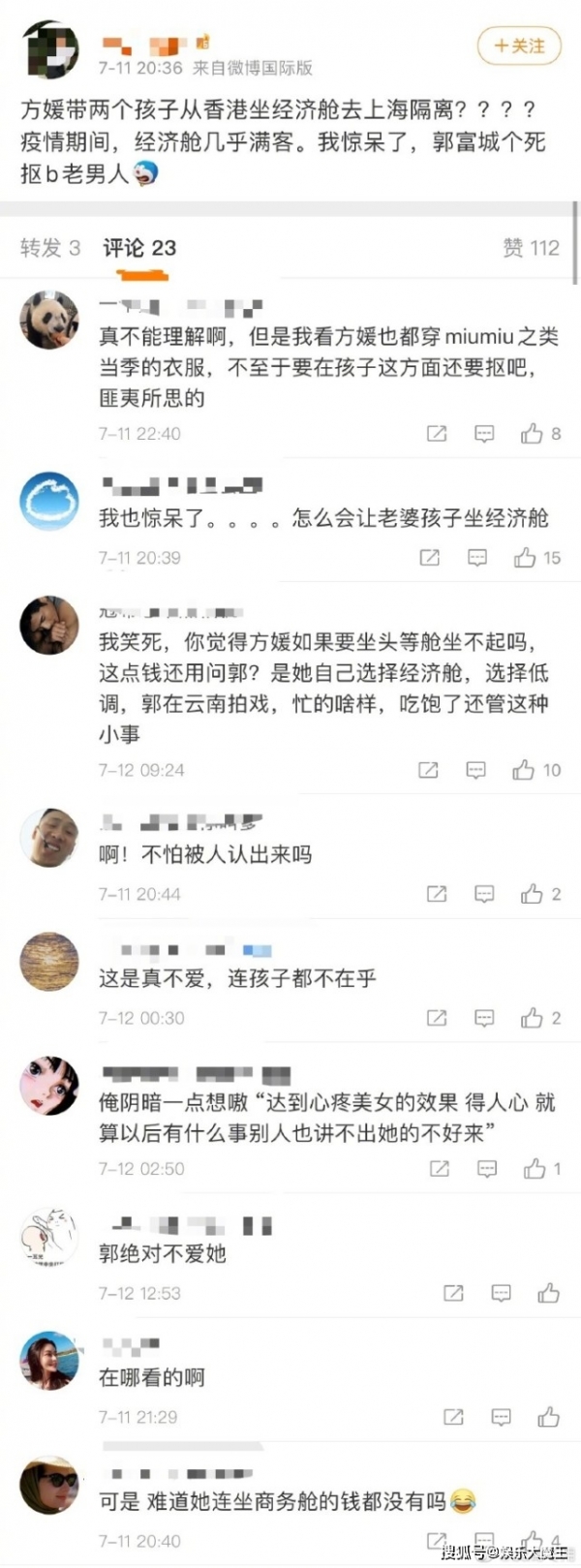Reply to the '我也惊呆了' comment
The image size is (581, 1568).
point(477,557)
